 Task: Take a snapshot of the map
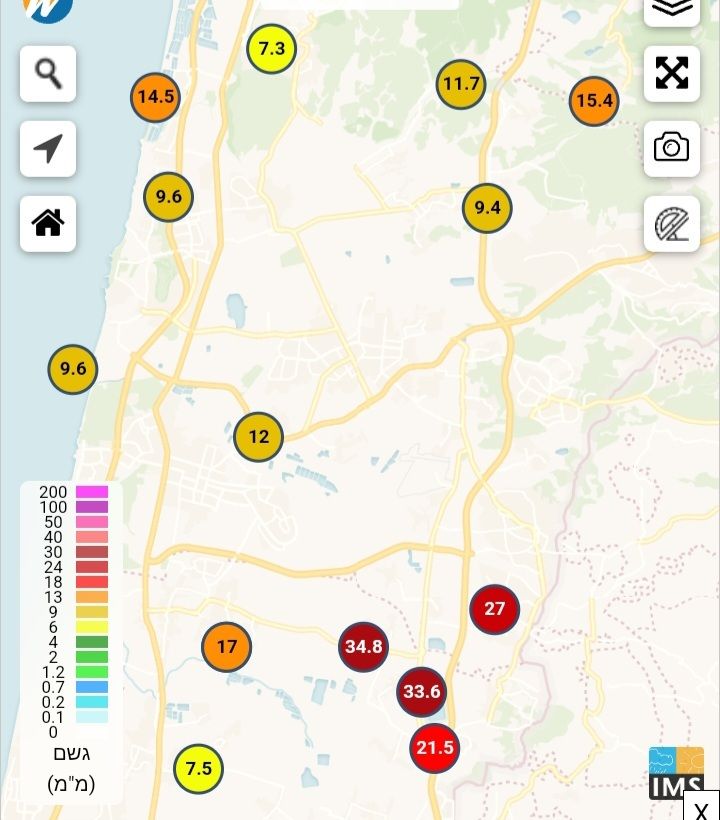[x=671, y=149]
